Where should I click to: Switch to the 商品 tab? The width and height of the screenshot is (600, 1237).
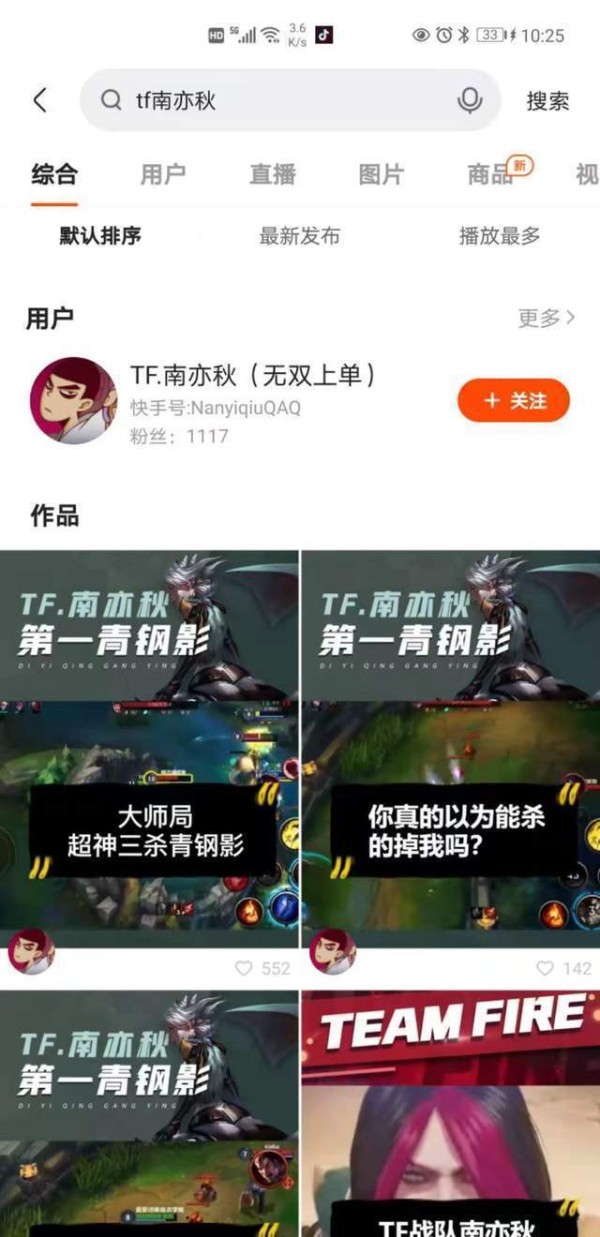click(490, 174)
